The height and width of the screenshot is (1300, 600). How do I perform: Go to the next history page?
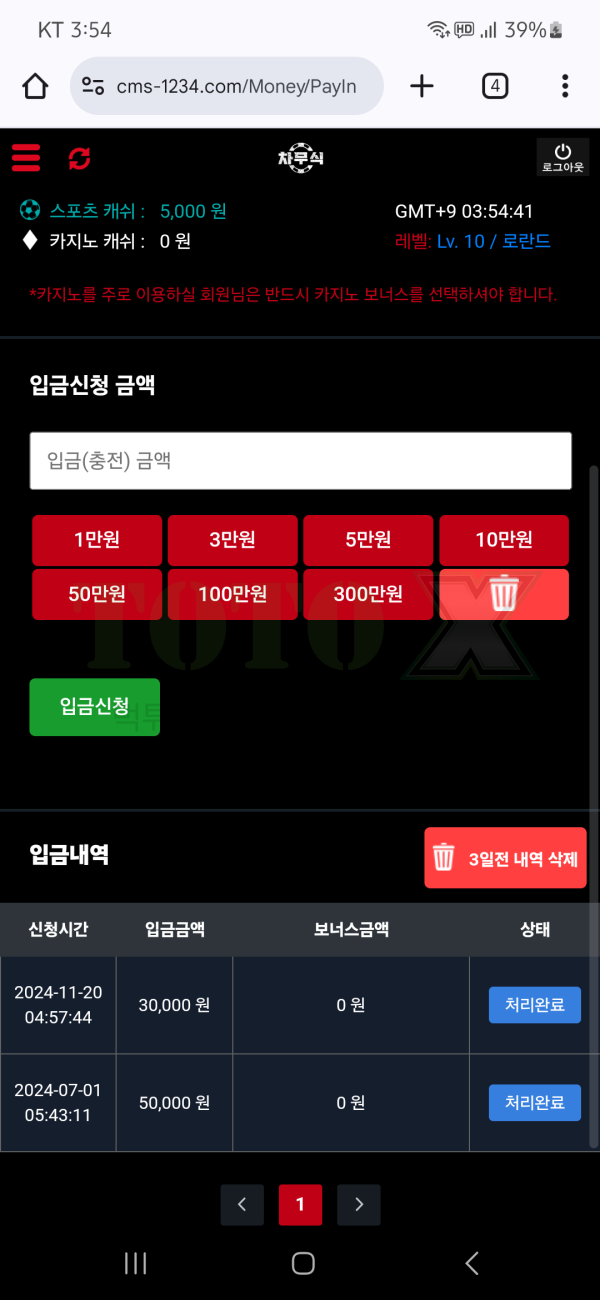click(x=359, y=1205)
